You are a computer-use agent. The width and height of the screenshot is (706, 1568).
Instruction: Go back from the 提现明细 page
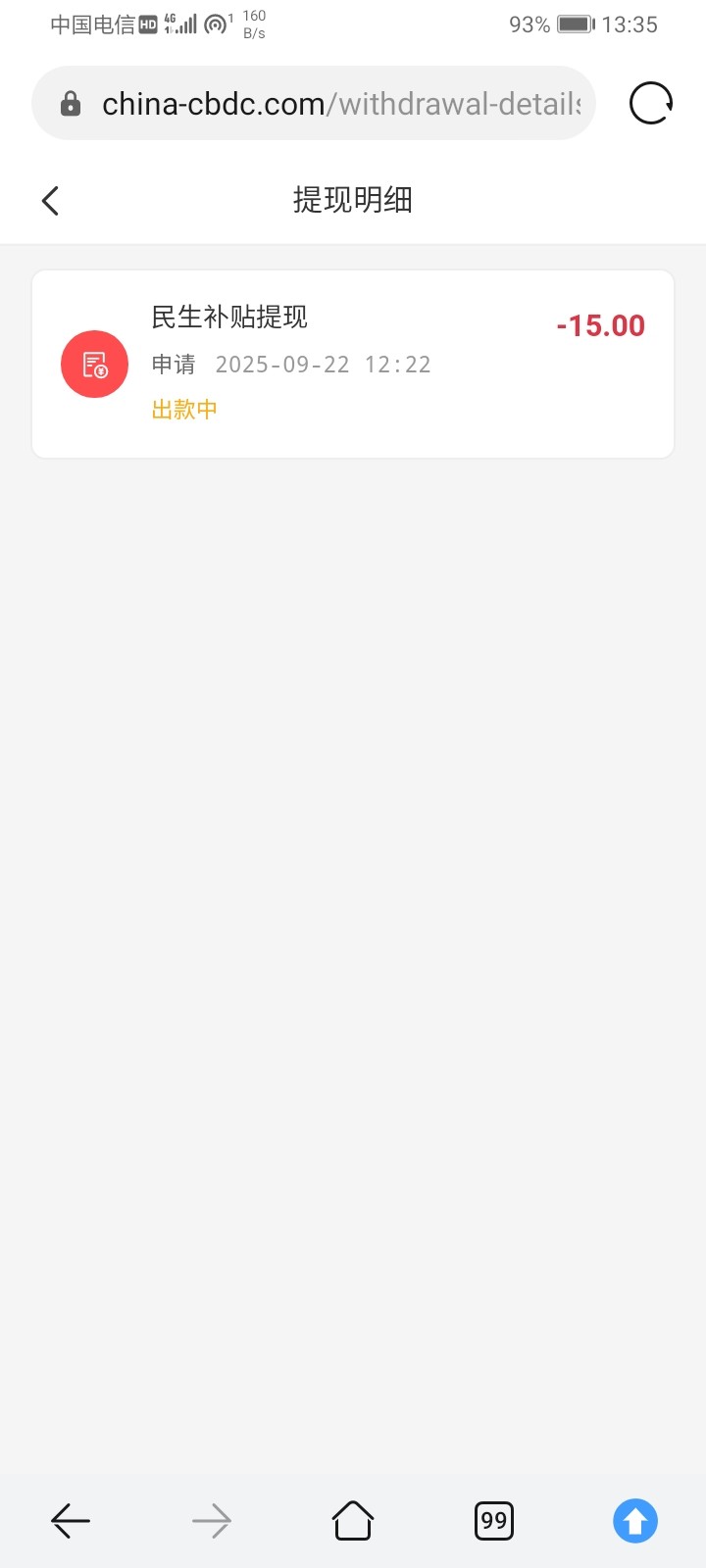coord(51,201)
